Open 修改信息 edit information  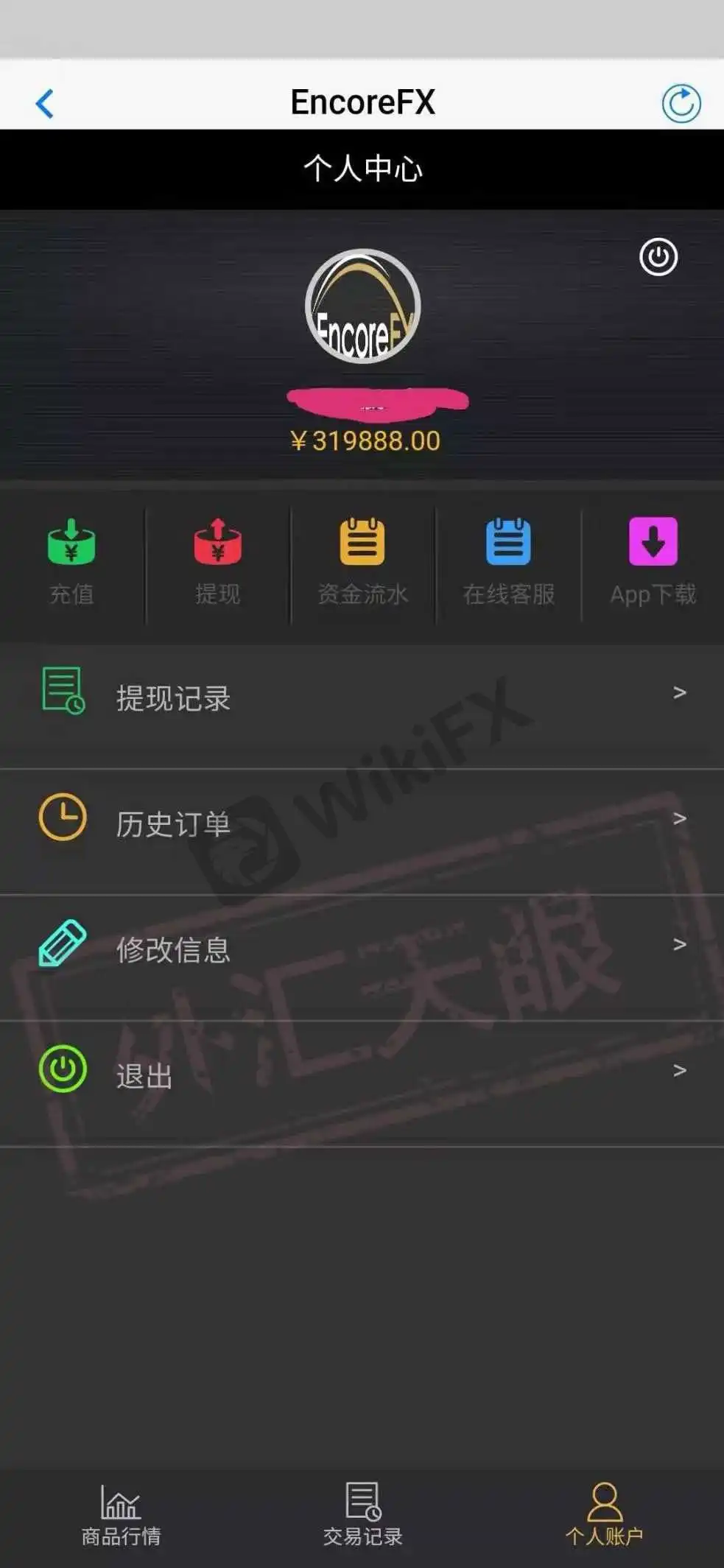click(362, 949)
